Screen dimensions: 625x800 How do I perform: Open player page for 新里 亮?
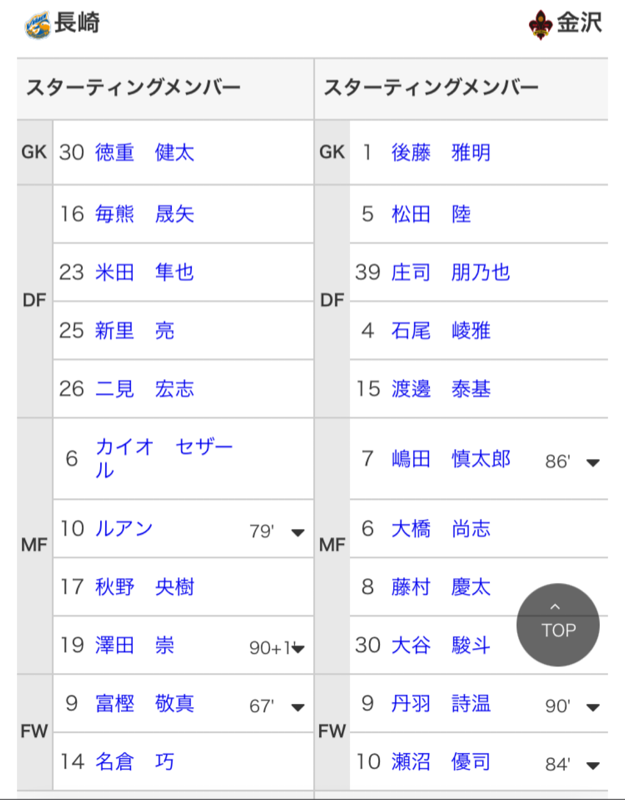(x=134, y=330)
